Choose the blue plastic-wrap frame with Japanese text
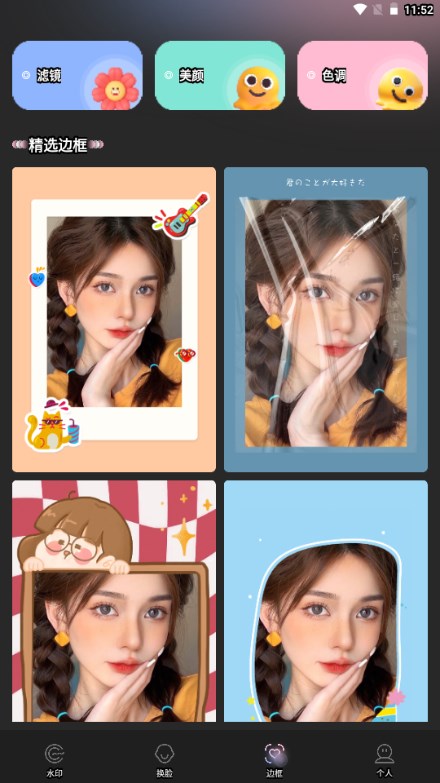The width and height of the screenshot is (440, 783). (x=326, y=320)
